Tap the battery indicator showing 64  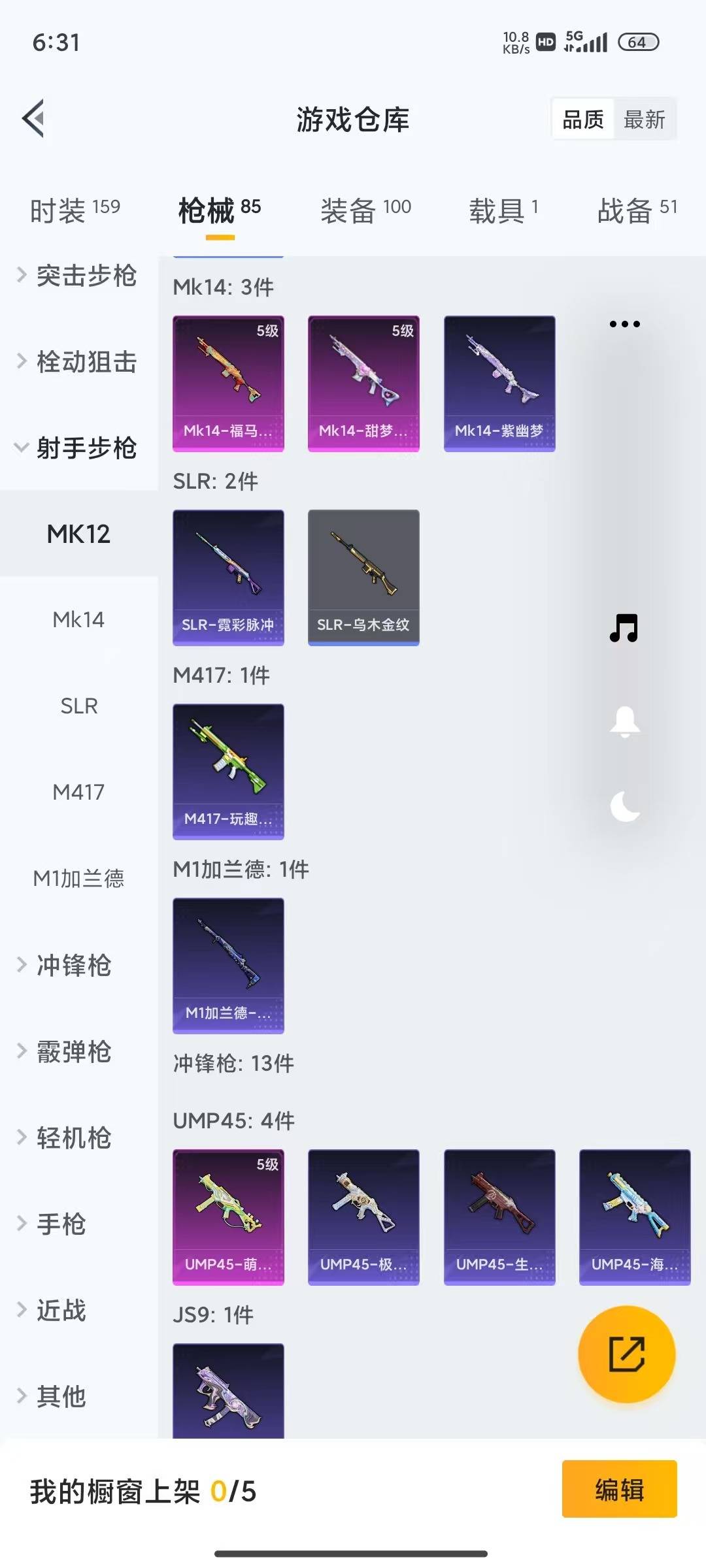[639, 42]
